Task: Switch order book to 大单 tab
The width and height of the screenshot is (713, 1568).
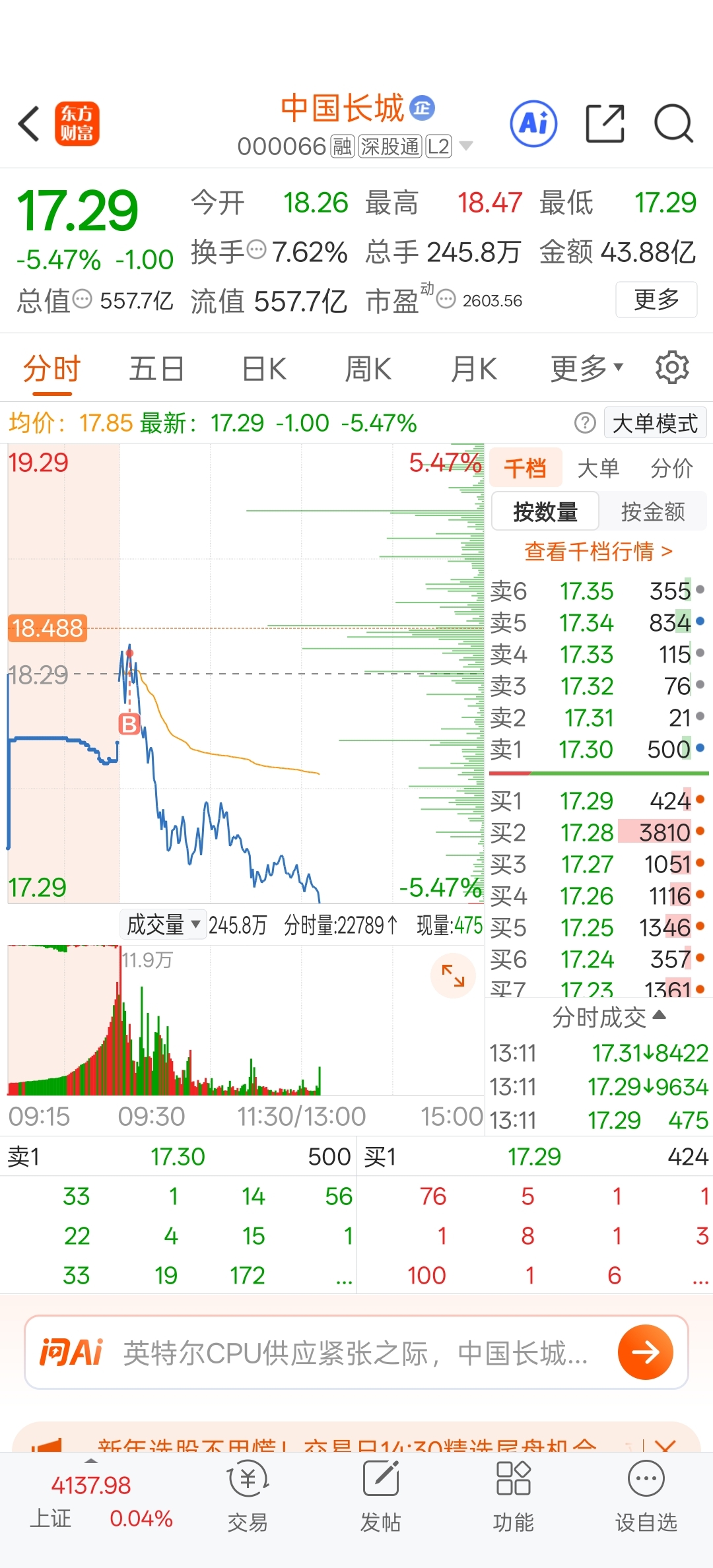Action: click(598, 468)
